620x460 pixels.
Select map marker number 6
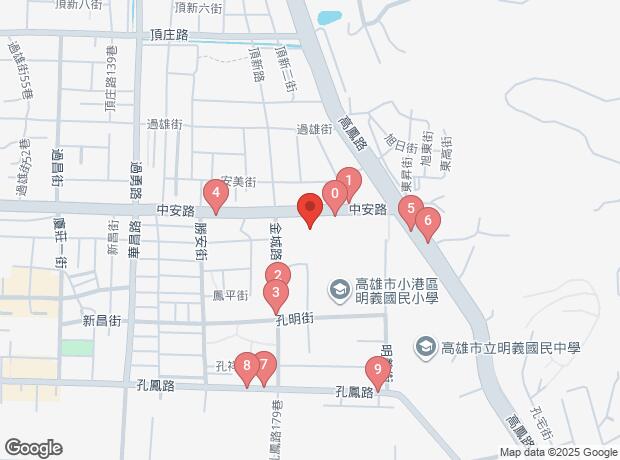coord(427,222)
